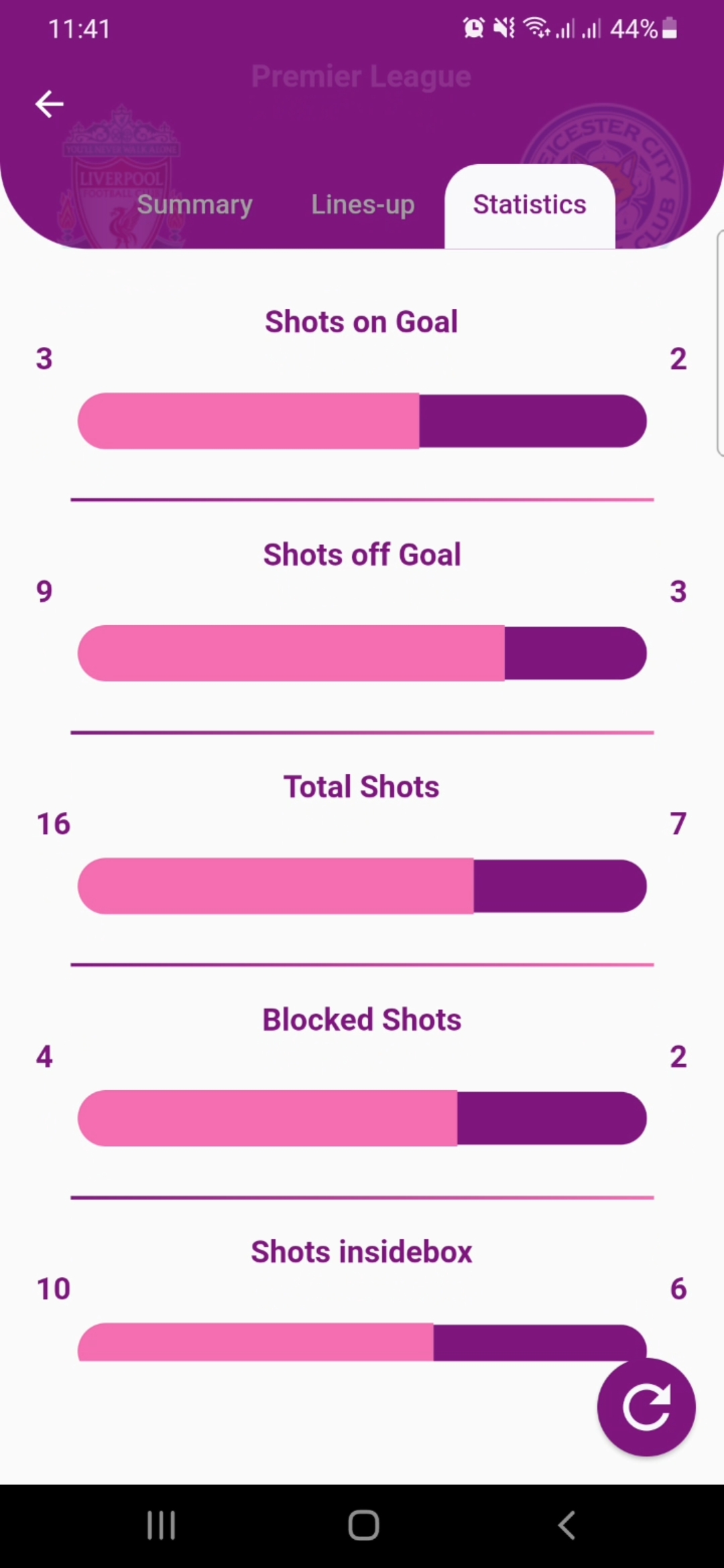Screen dimensions: 724x1568
Task: Tap the Shots on Goal progress bar
Action: pos(362,420)
